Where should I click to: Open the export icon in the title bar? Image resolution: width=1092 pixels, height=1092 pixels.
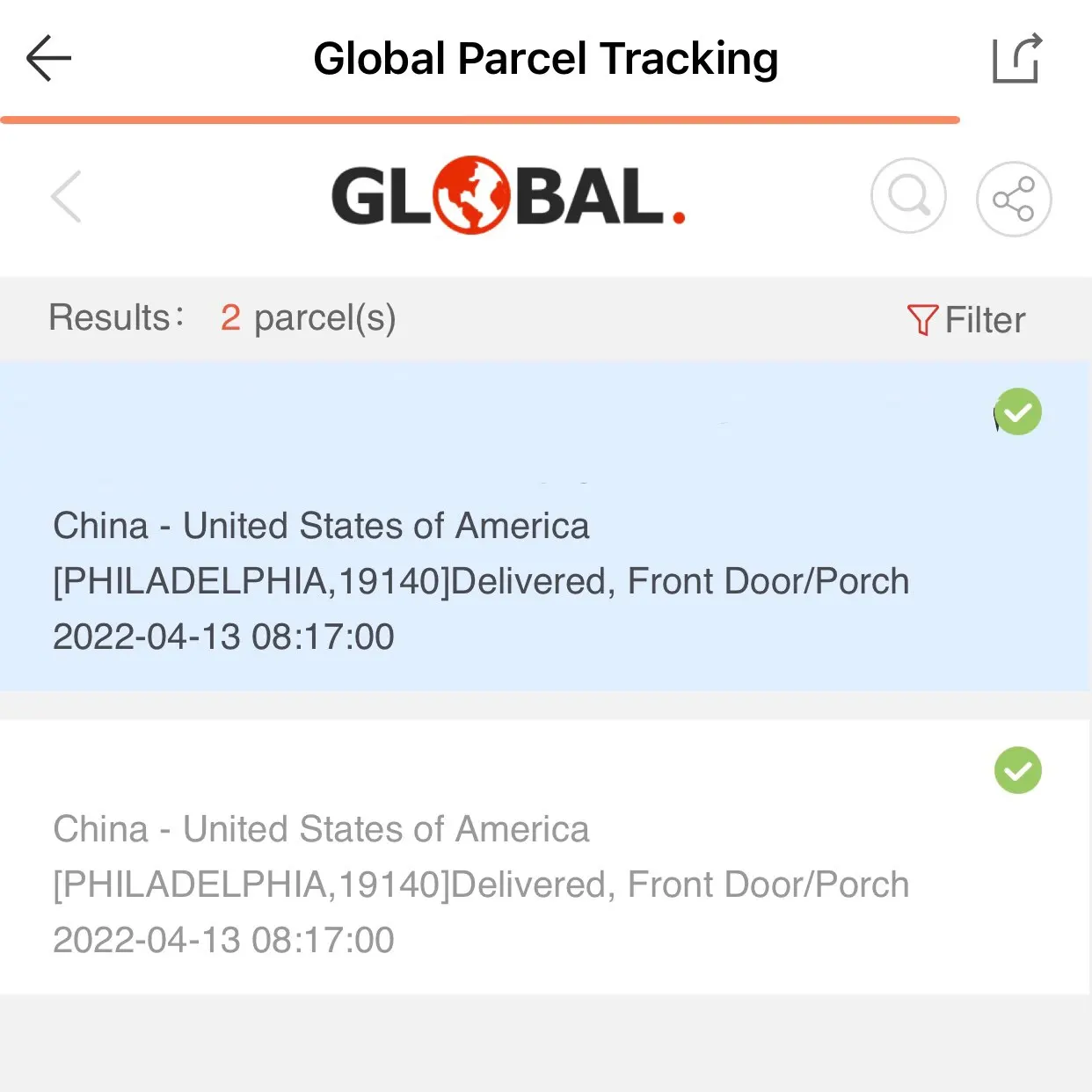(x=1016, y=59)
